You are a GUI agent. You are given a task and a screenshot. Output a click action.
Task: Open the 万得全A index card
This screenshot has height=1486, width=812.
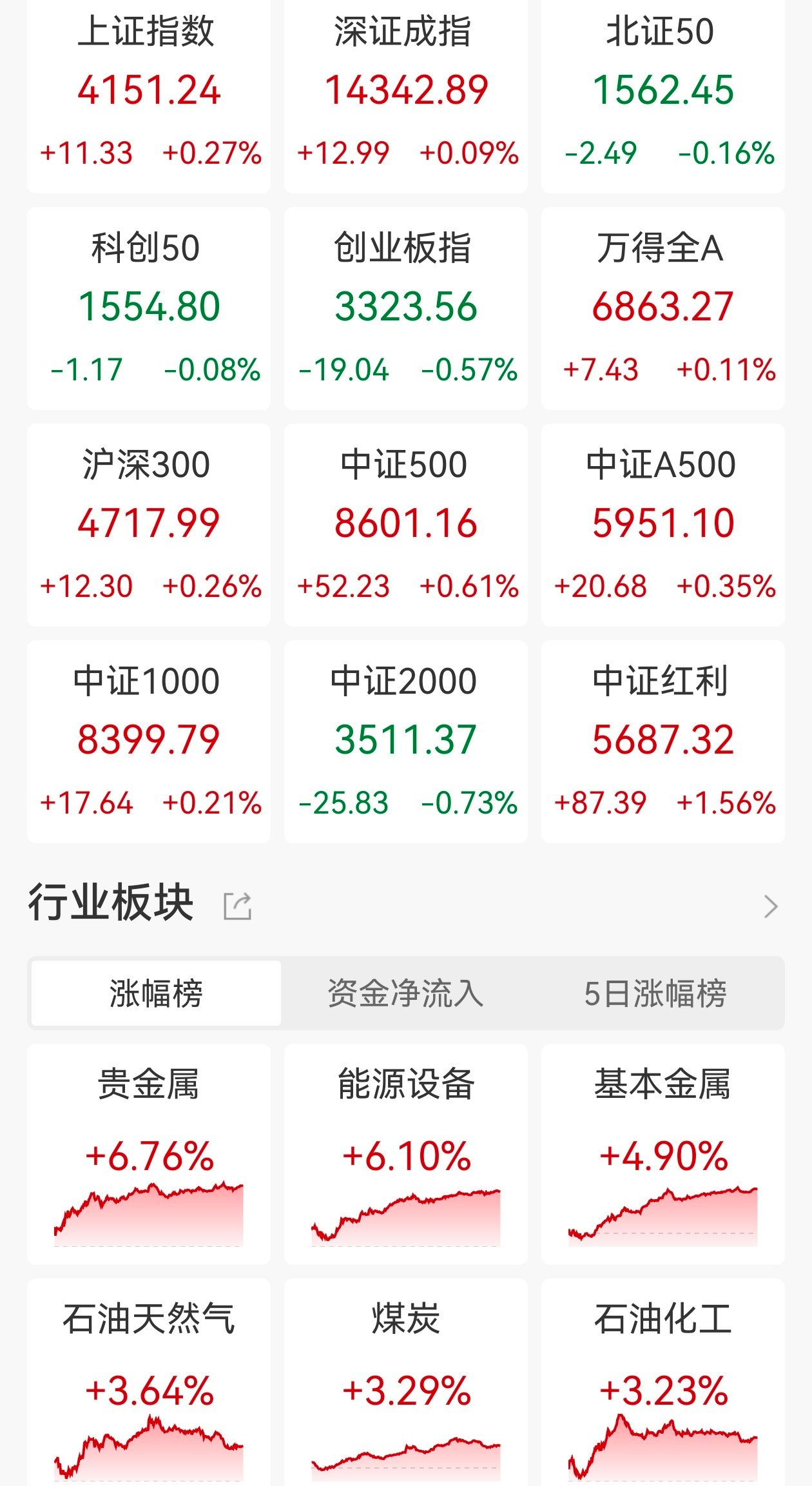[x=662, y=308]
